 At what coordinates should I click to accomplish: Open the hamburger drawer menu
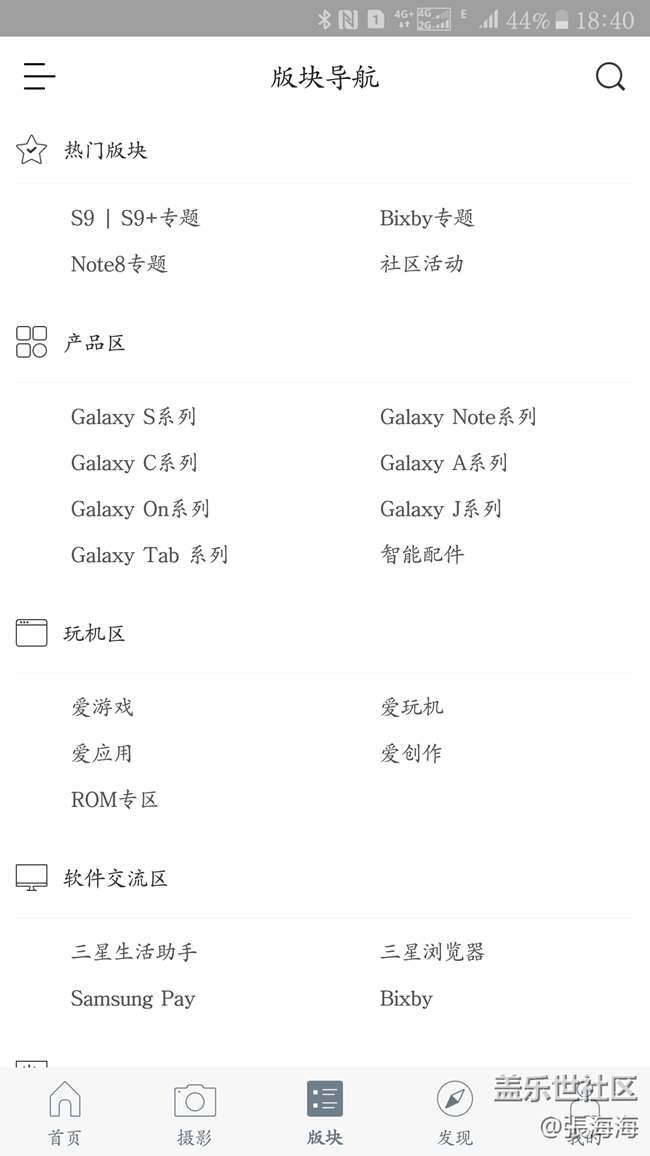[x=39, y=76]
